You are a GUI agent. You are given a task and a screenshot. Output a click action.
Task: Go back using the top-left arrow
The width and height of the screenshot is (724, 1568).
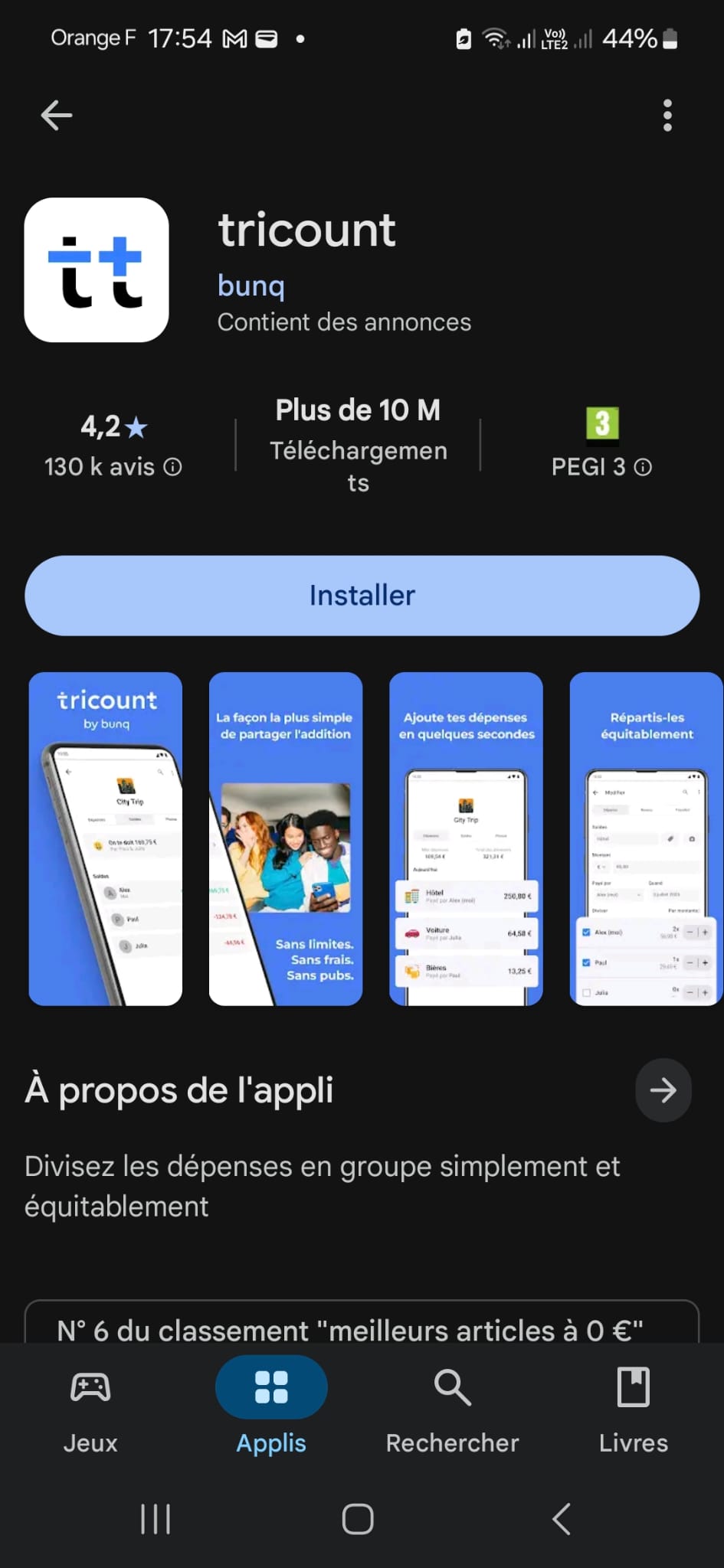tap(57, 116)
